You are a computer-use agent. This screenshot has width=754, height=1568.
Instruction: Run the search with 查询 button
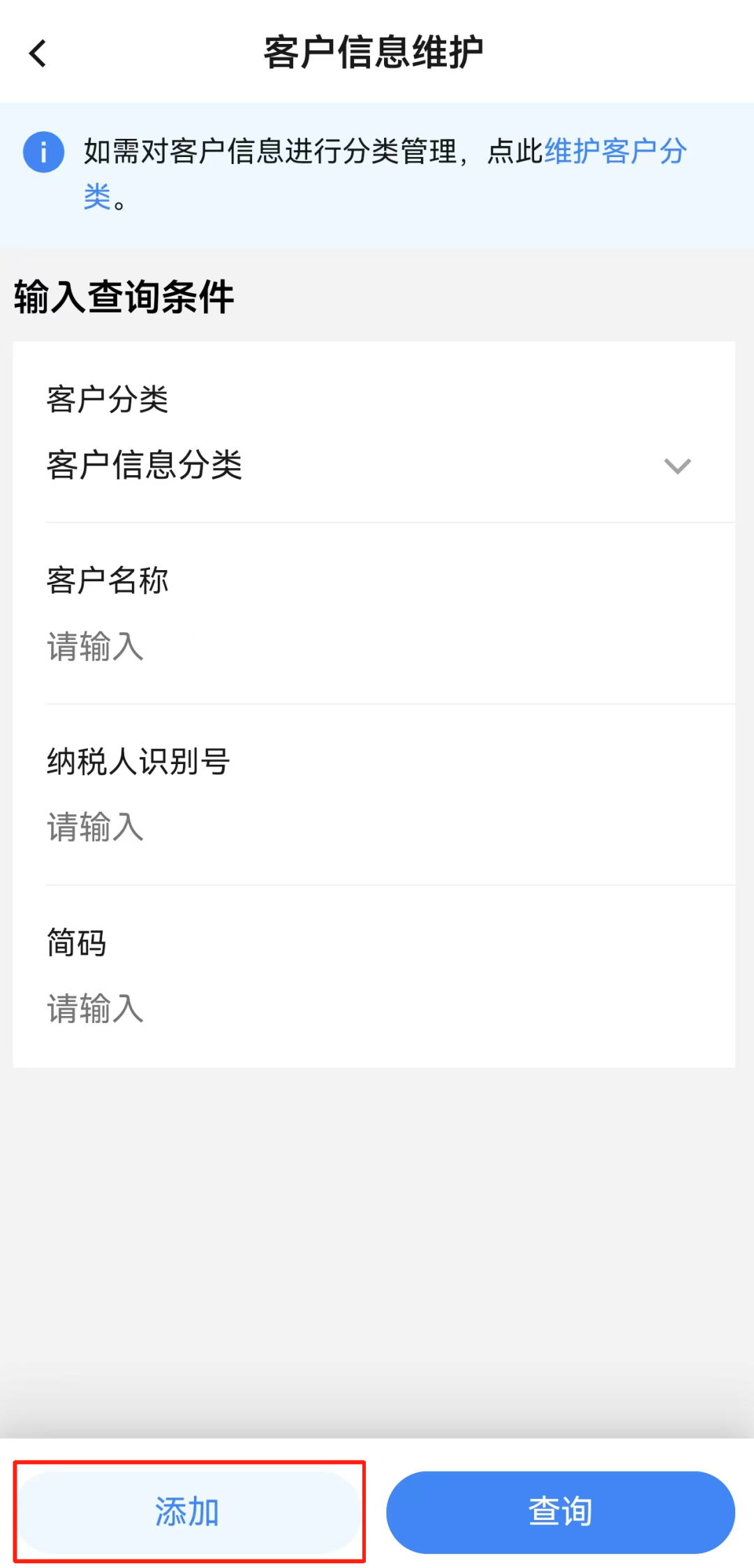[560, 1511]
